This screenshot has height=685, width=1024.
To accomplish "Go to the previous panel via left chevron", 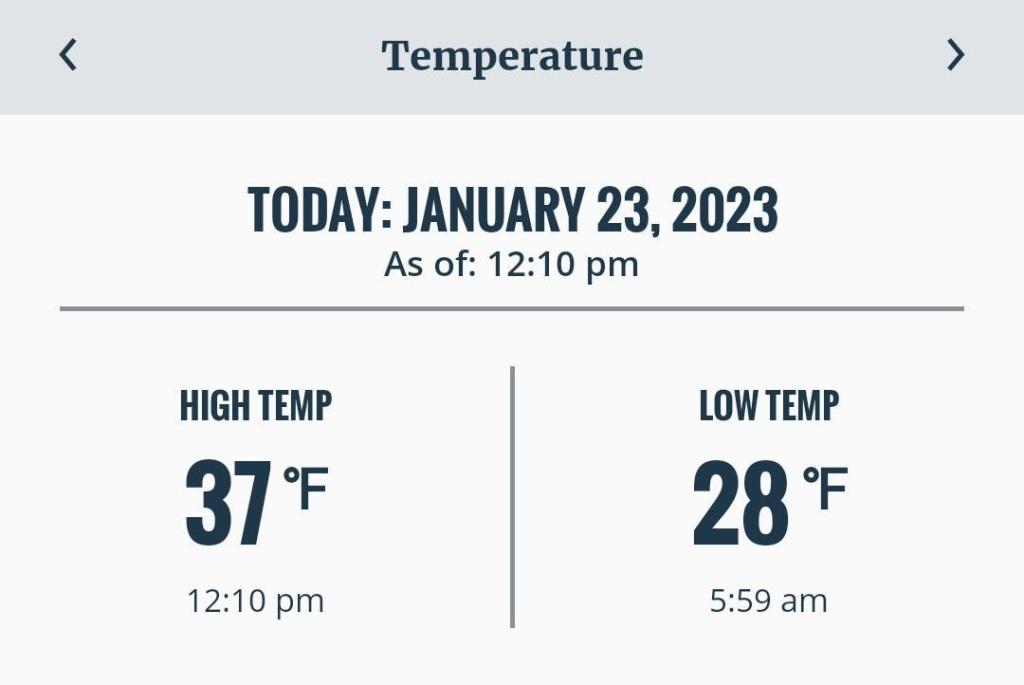I will tap(67, 55).
